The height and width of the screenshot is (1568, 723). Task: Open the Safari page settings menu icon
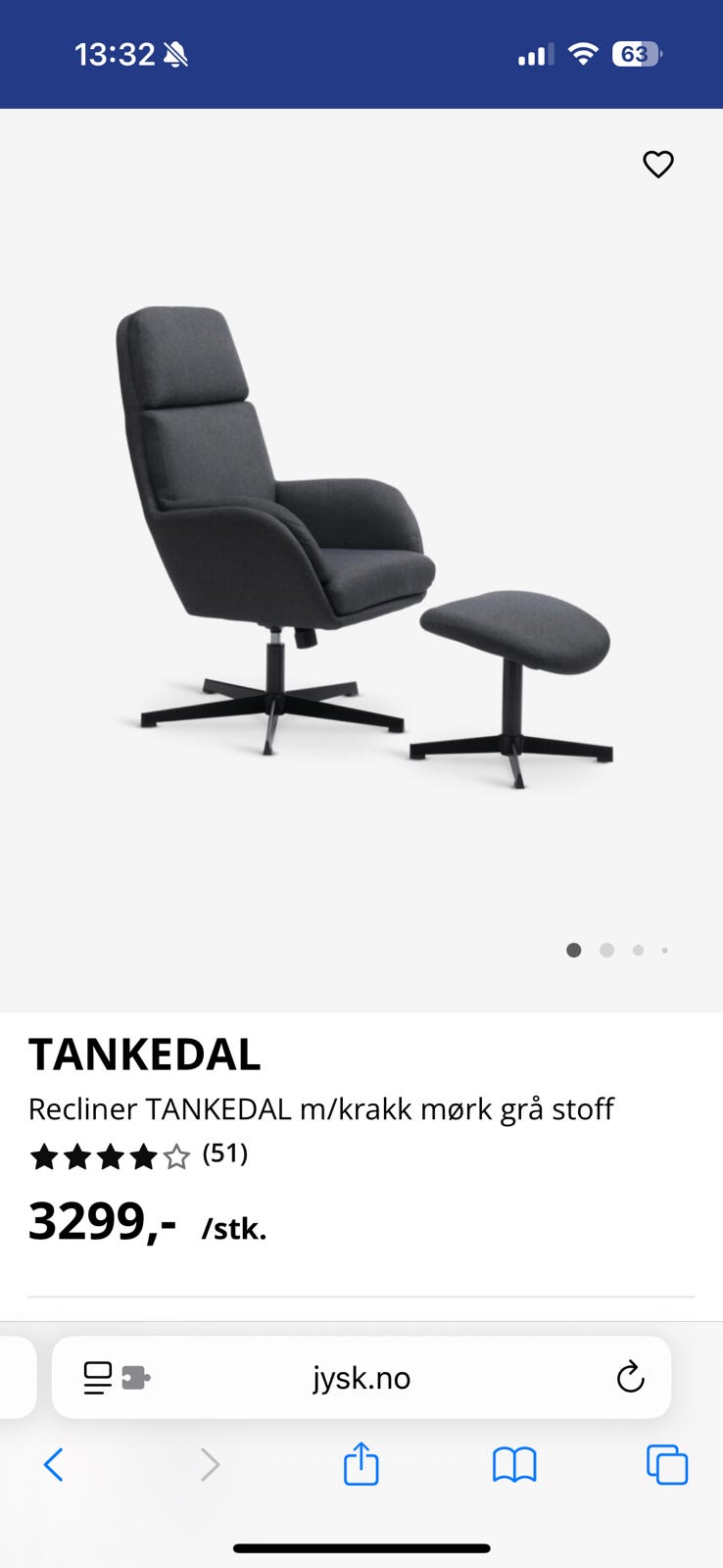pyautogui.click(x=116, y=1378)
